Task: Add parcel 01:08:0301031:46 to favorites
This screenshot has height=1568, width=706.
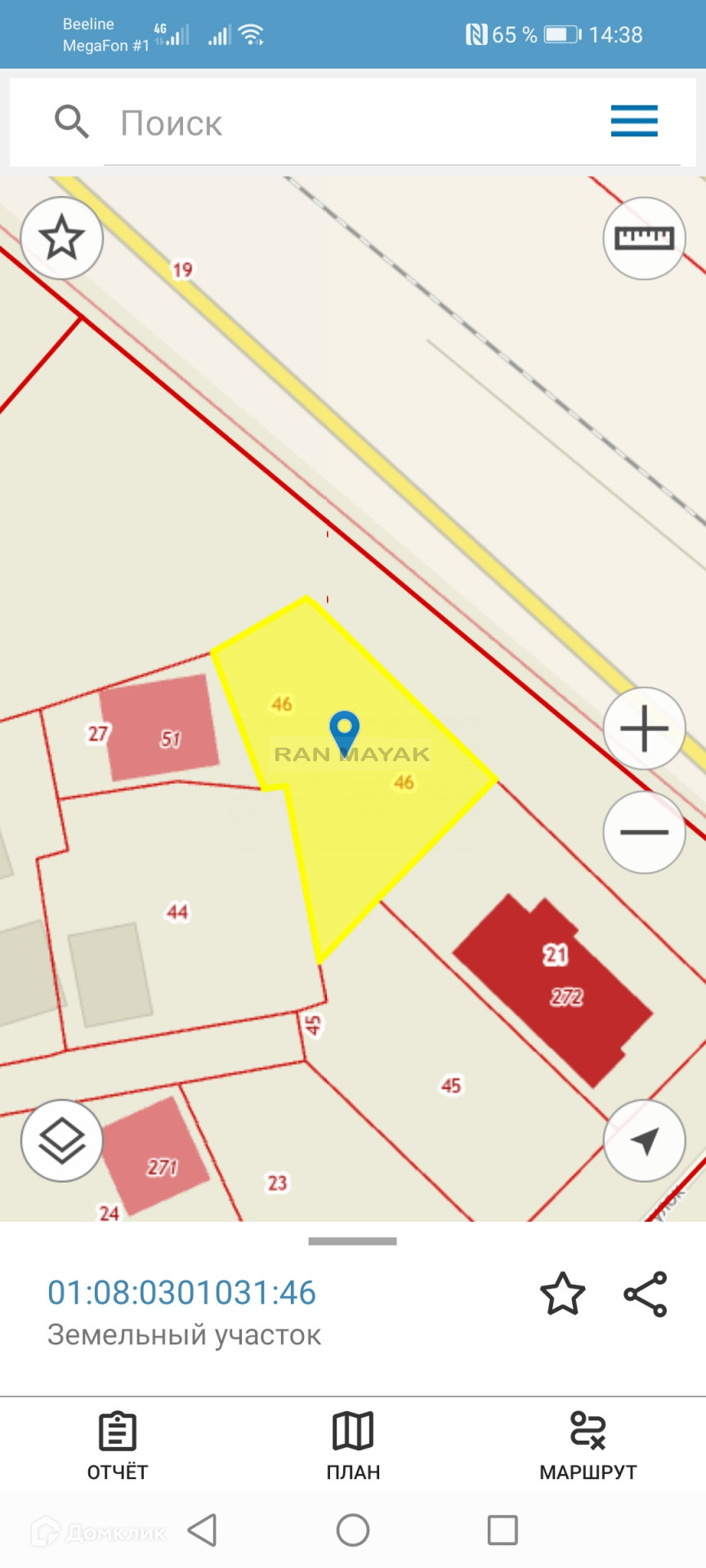Action: (562, 1294)
